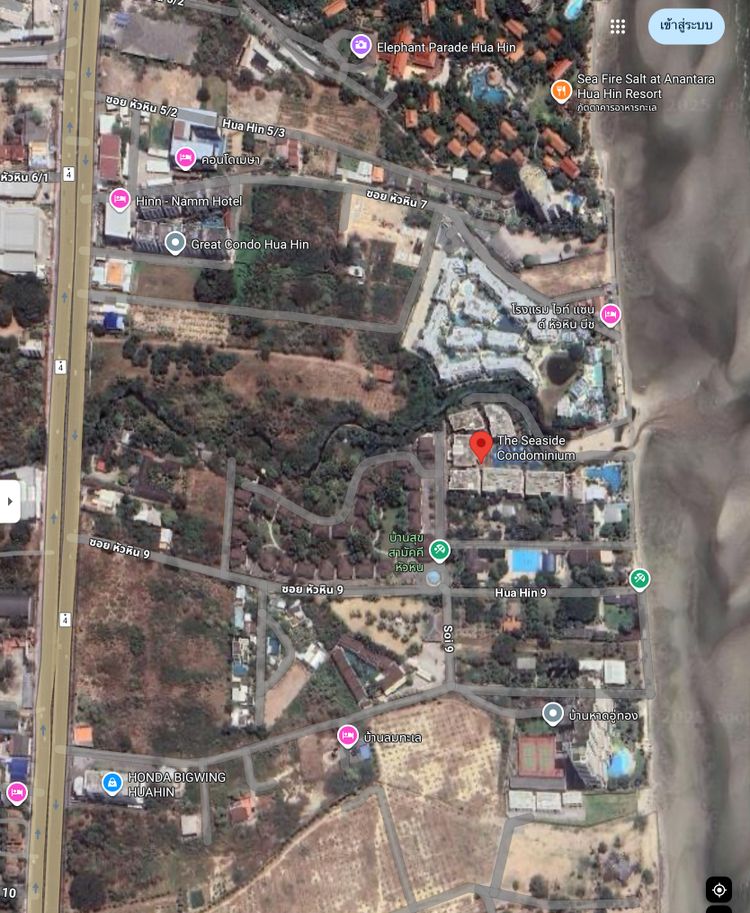750x913 pixels.
Task: Open the บ้านลมทะเล lodging marker
Action: coord(347,737)
